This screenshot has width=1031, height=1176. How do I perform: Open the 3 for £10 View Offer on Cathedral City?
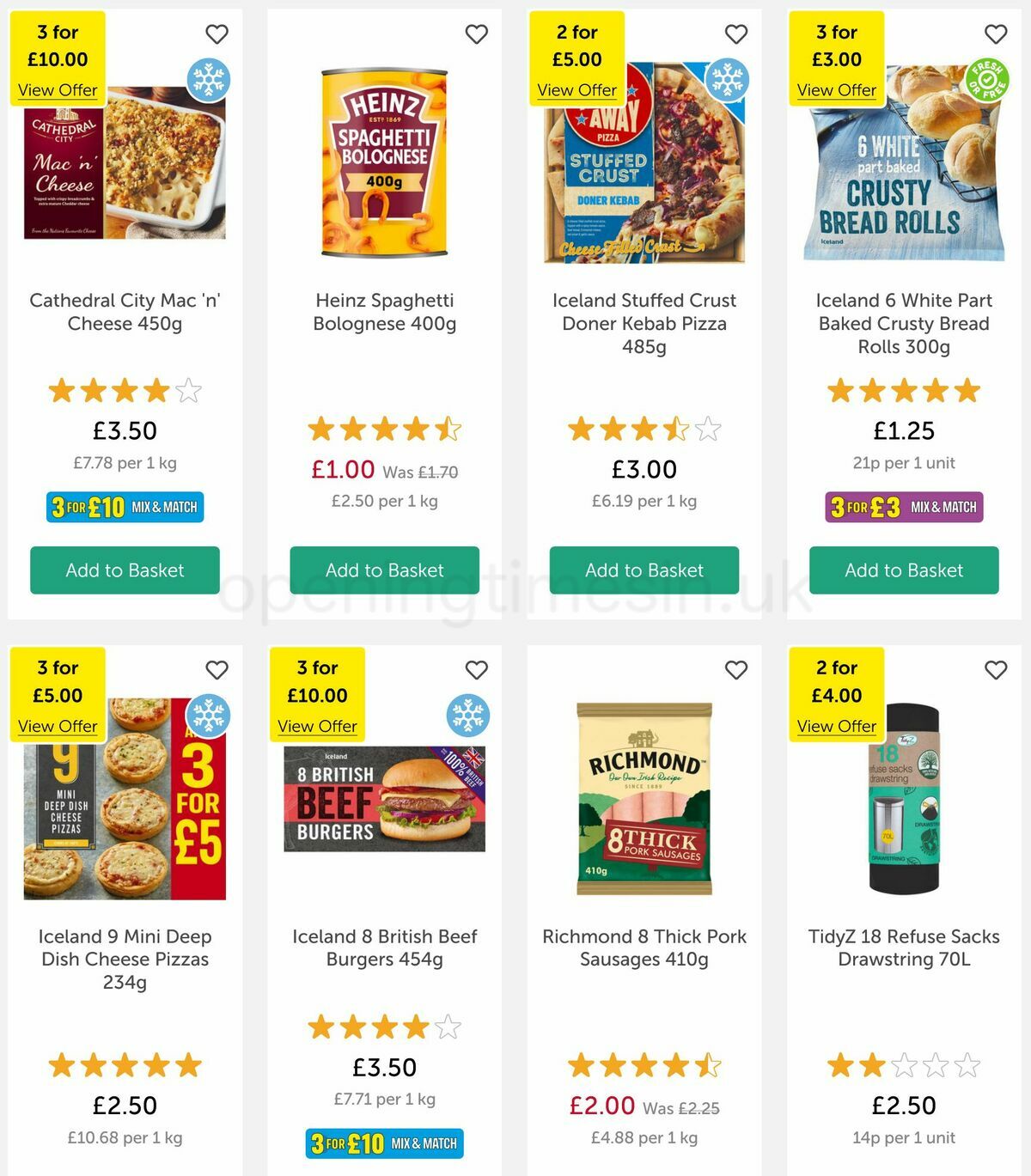(58, 90)
